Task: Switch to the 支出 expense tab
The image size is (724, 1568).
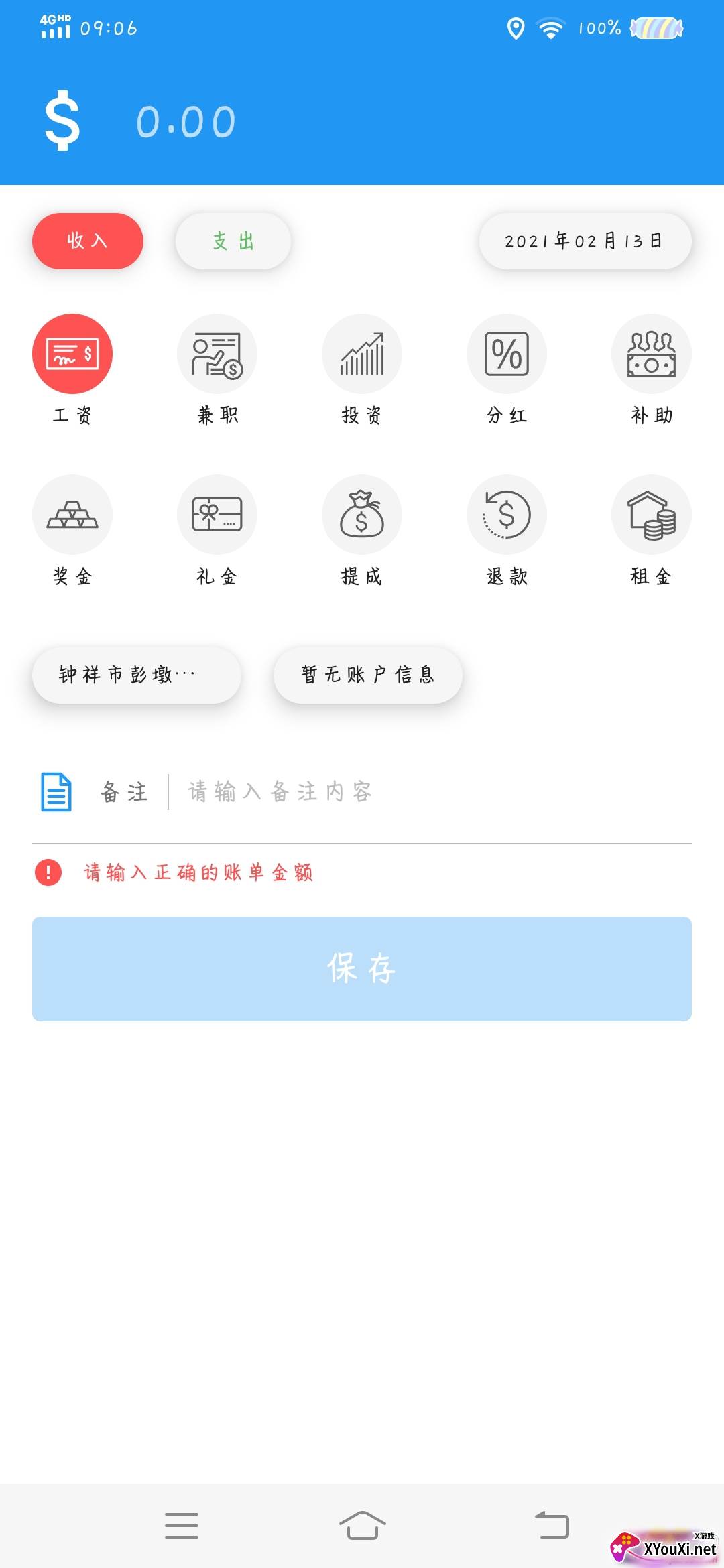Action: pyautogui.click(x=231, y=241)
